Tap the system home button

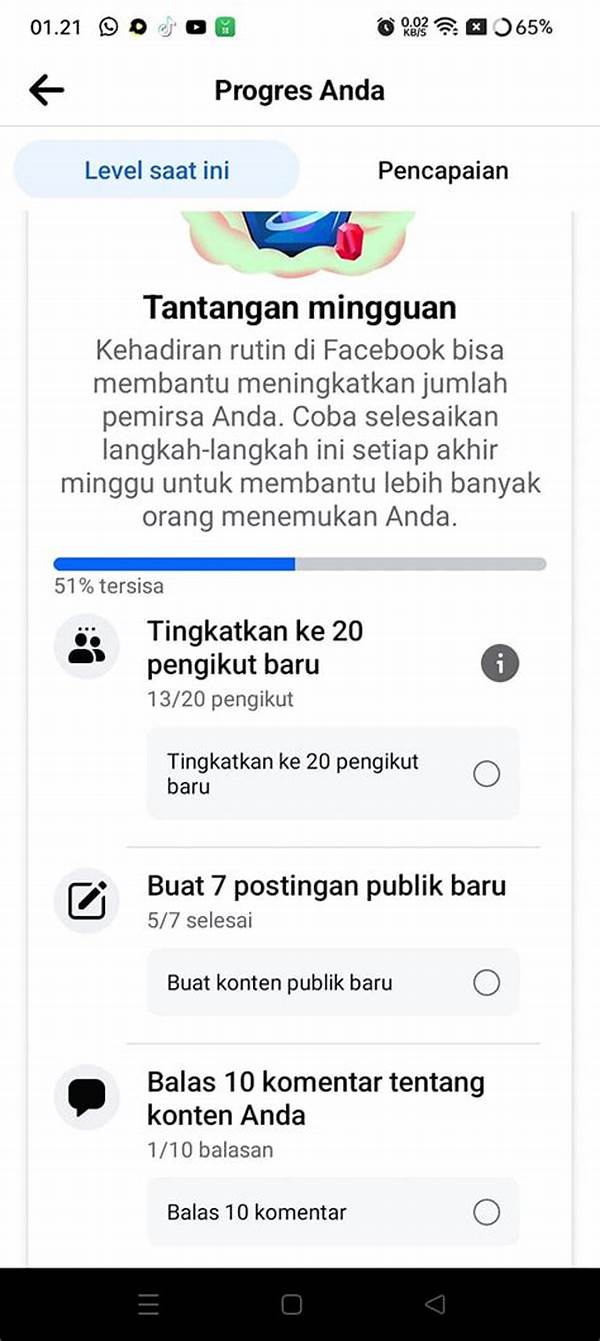291,1304
